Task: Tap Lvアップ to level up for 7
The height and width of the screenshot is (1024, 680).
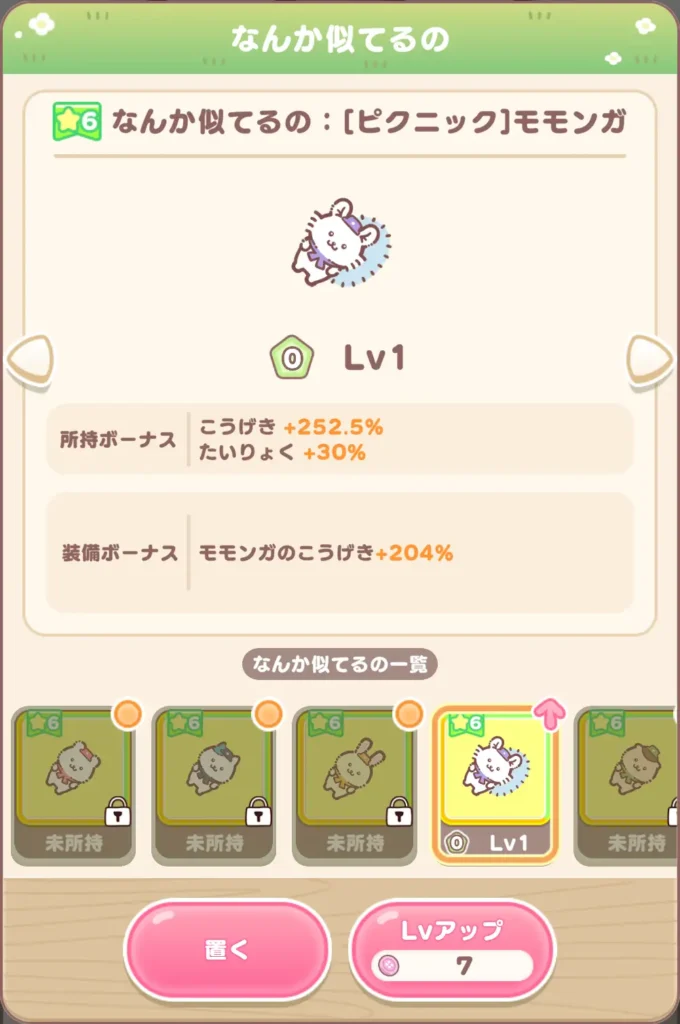Action: click(453, 950)
